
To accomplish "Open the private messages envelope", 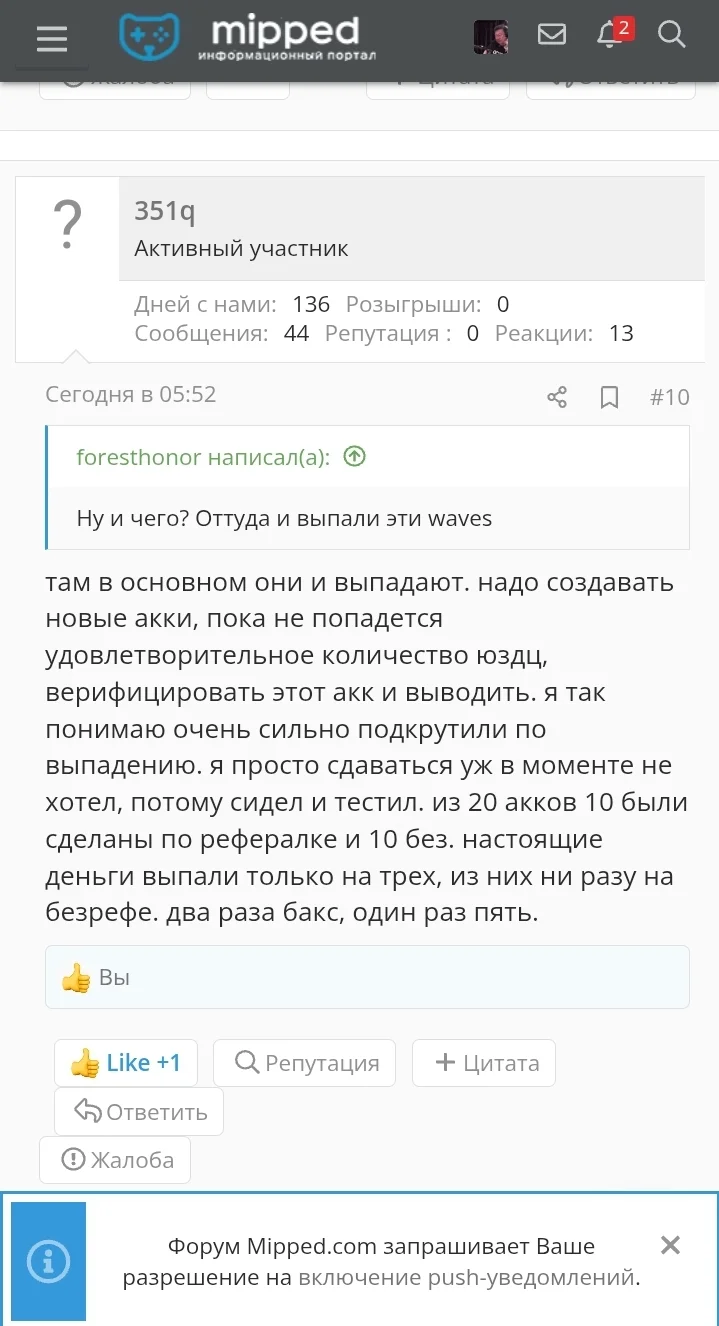I will point(552,36).
